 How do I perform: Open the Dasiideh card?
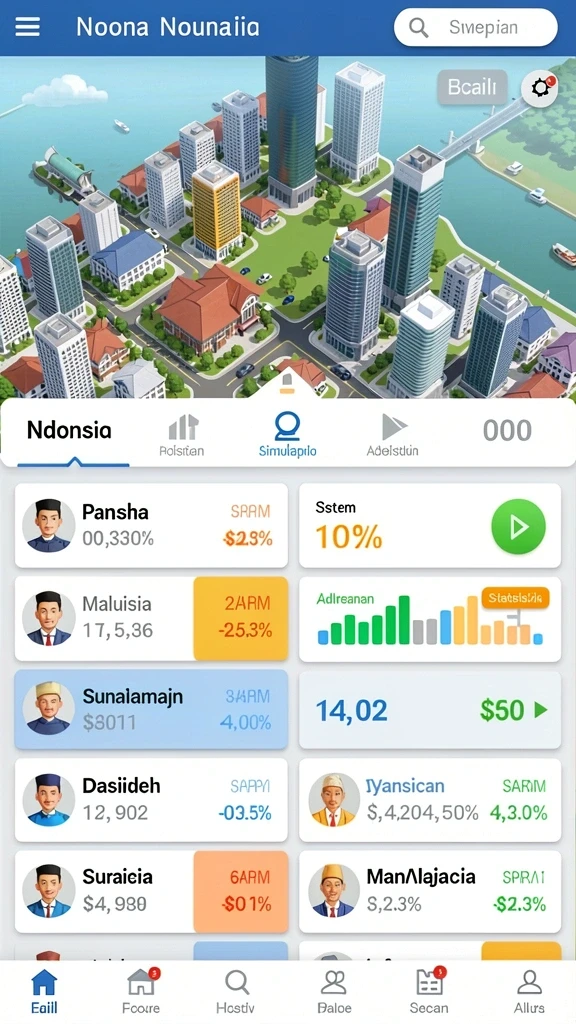click(x=151, y=799)
